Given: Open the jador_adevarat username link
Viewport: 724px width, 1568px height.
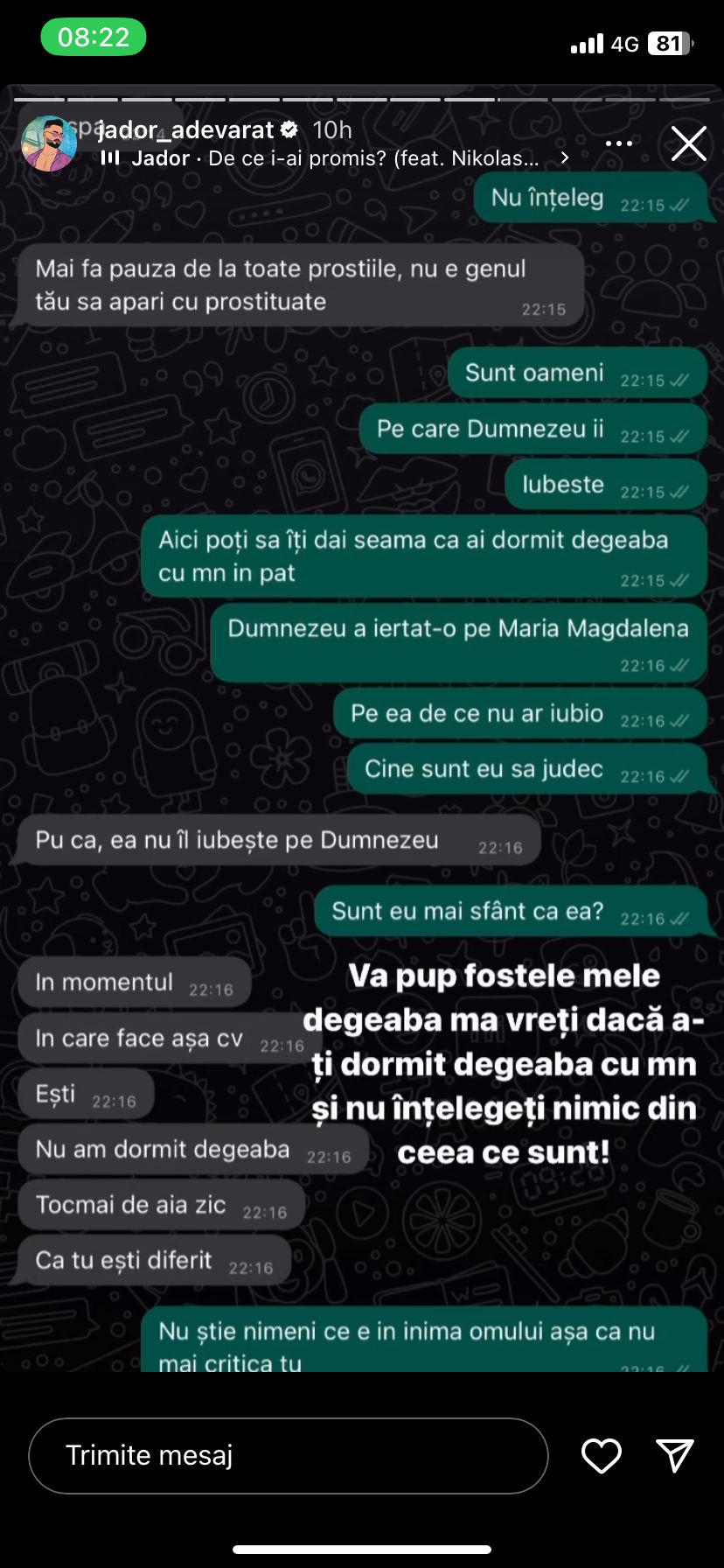Looking at the screenshot, I should pyautogui.click(x=185, y=129).
